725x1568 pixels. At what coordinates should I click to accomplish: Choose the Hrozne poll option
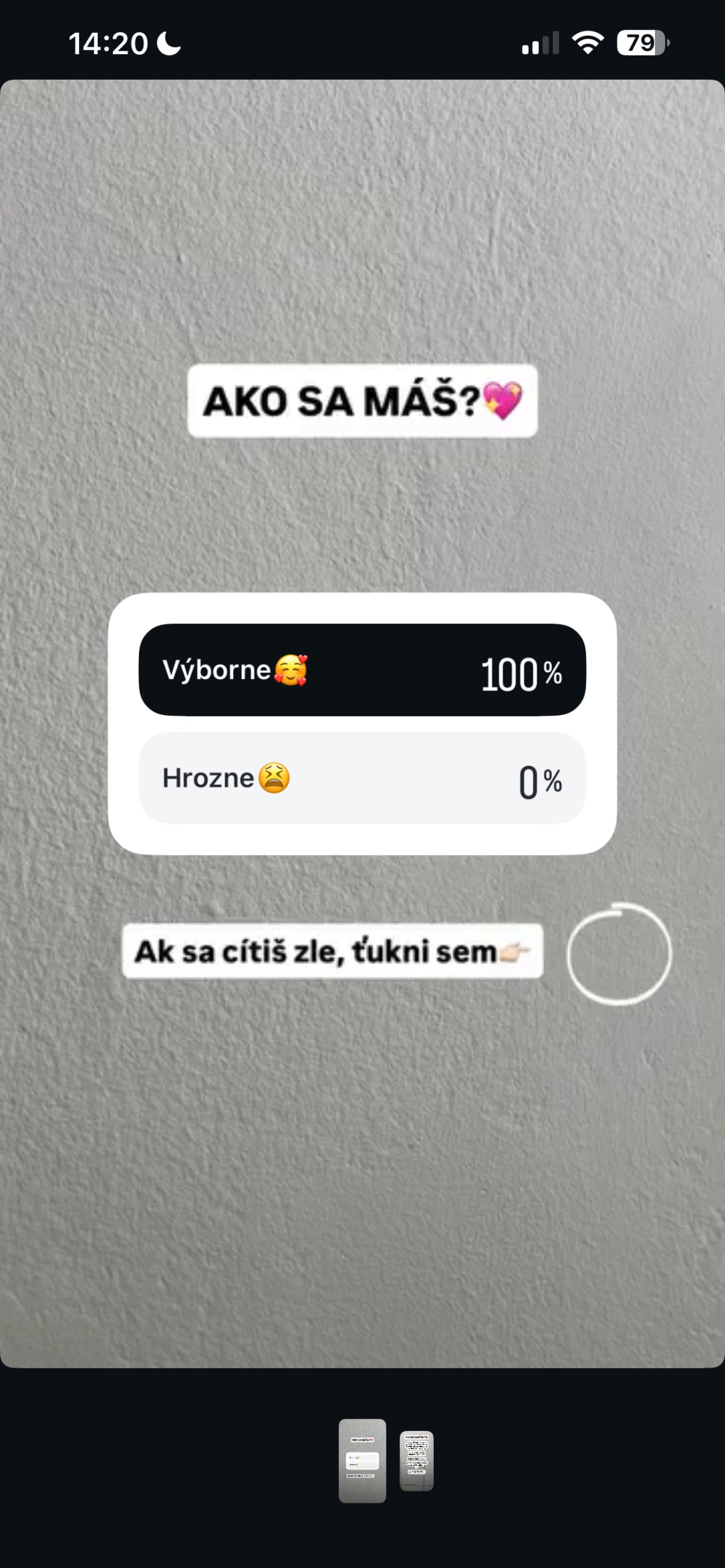(362, 778)
